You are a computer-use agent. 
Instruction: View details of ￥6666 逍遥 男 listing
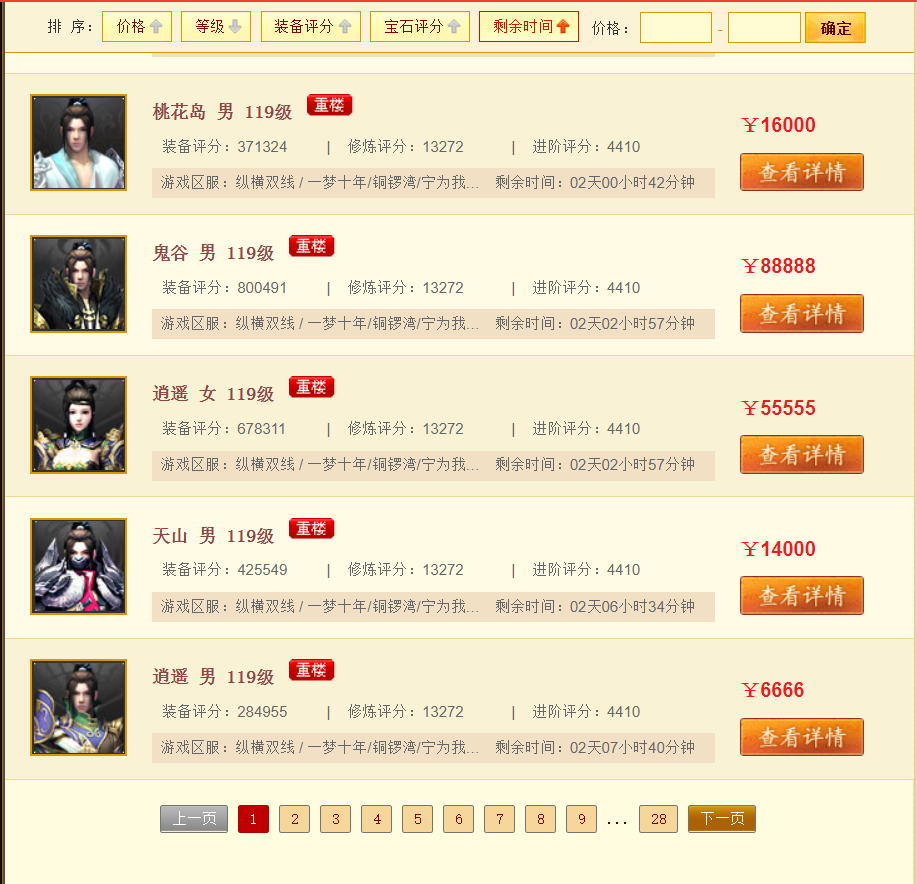pos(801,737)
